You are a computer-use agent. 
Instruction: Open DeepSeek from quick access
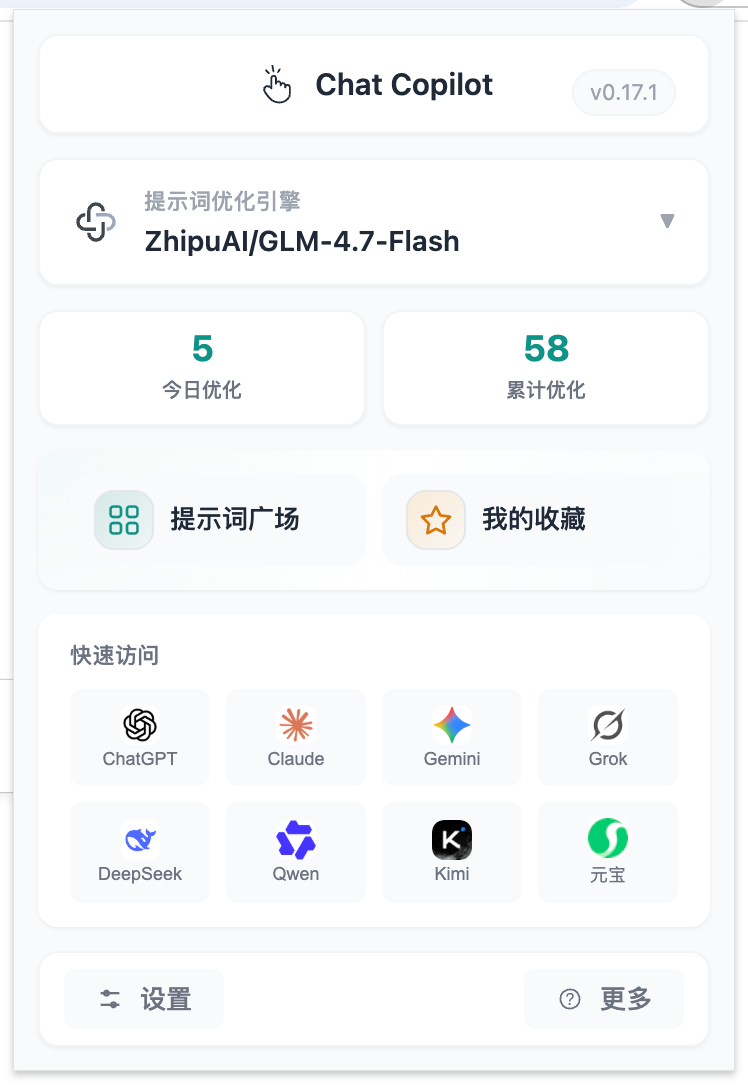(139, 851)
